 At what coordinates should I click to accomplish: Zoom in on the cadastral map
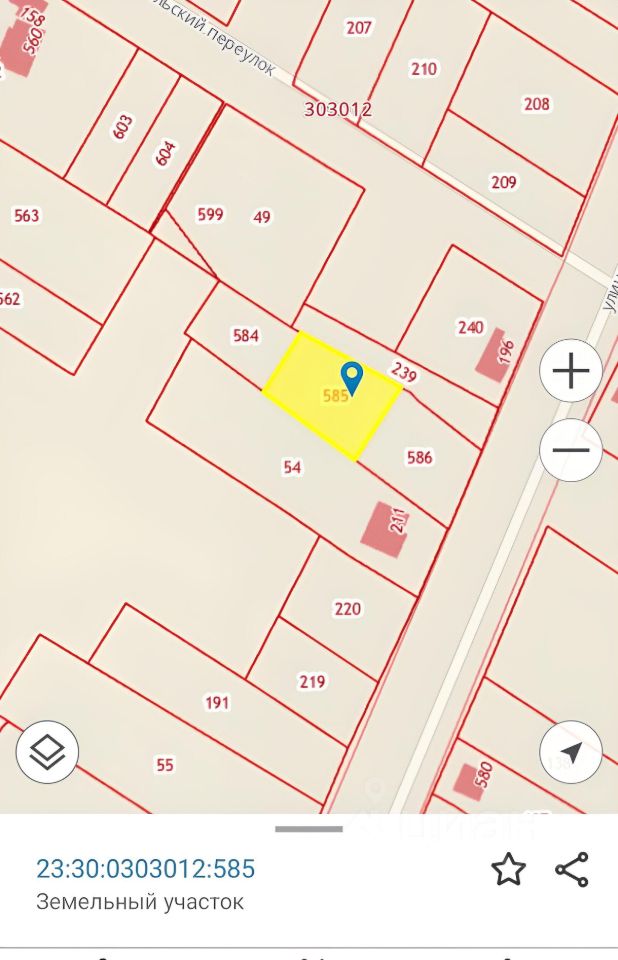click(x=571, y=372)
